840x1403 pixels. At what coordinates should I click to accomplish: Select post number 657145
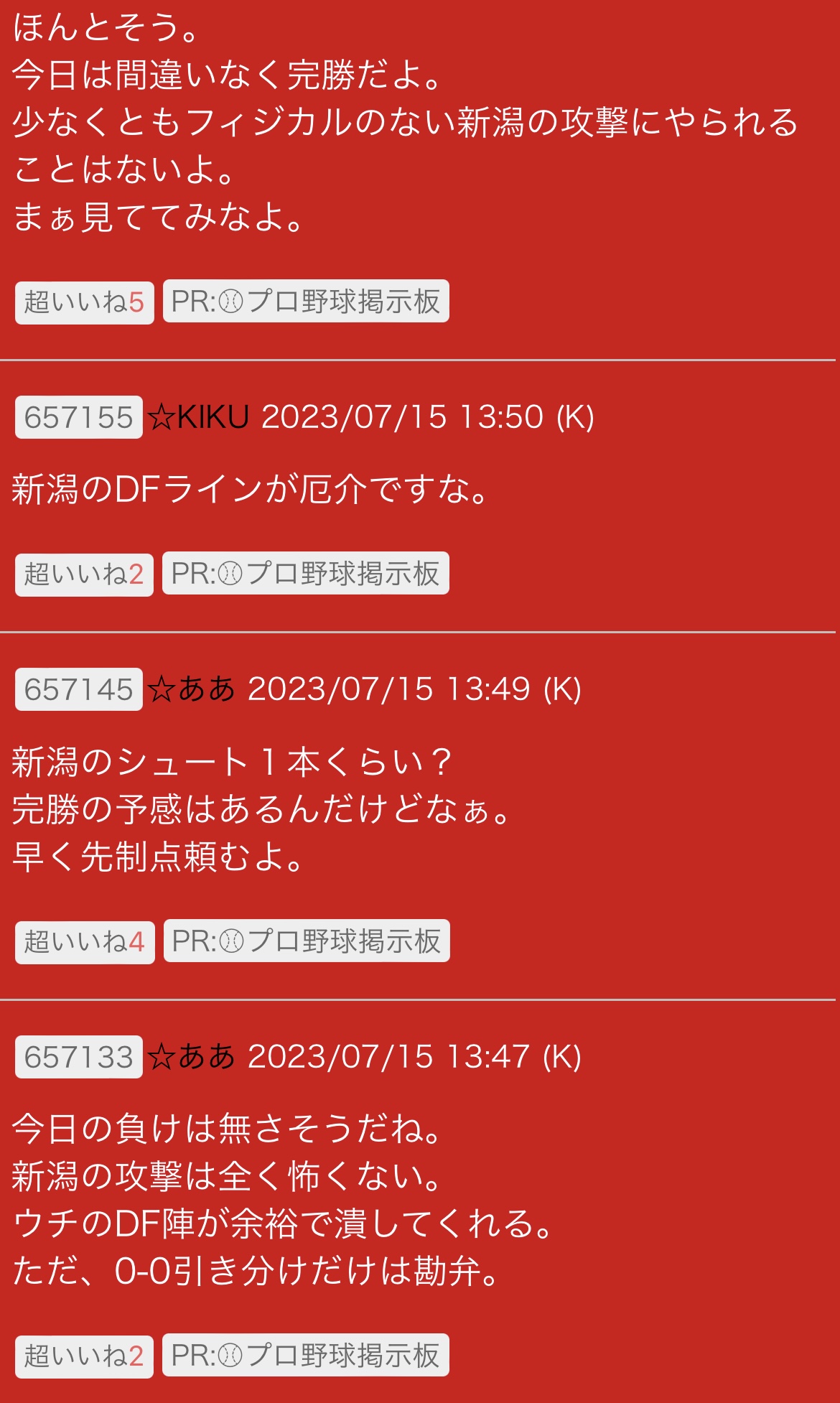pos(79,689)
